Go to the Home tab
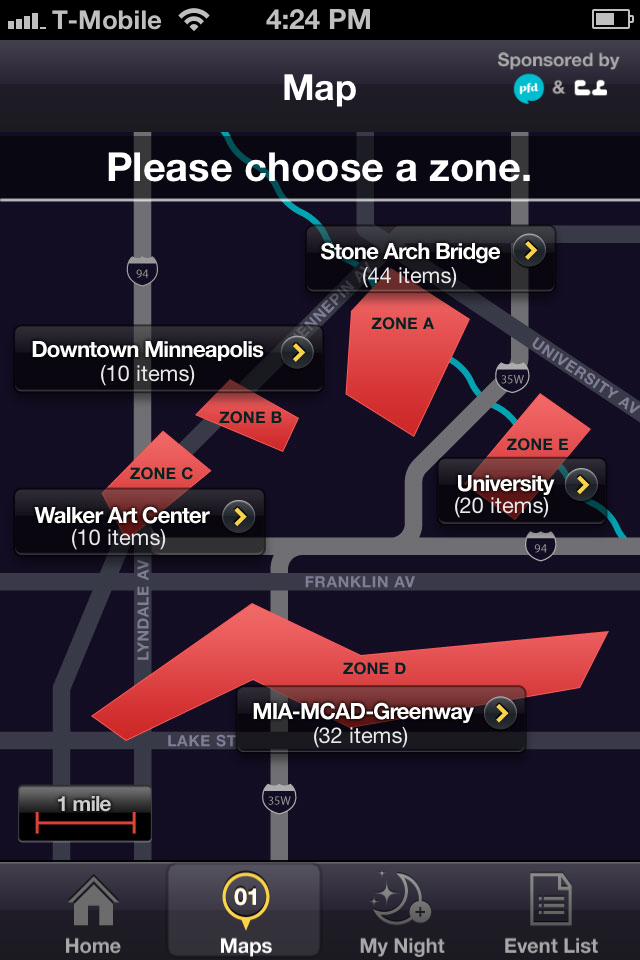Image resolution: width=640 pixels, height=960 pixels. tap(93, 912)
